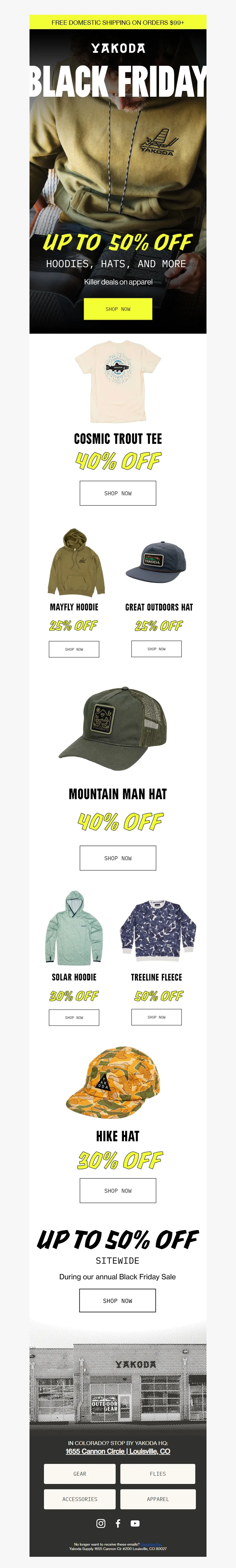Shop the Mountain Man Hat
Image resolution: width=236 pixels, height=1568 pixels.
coord(117,858)
